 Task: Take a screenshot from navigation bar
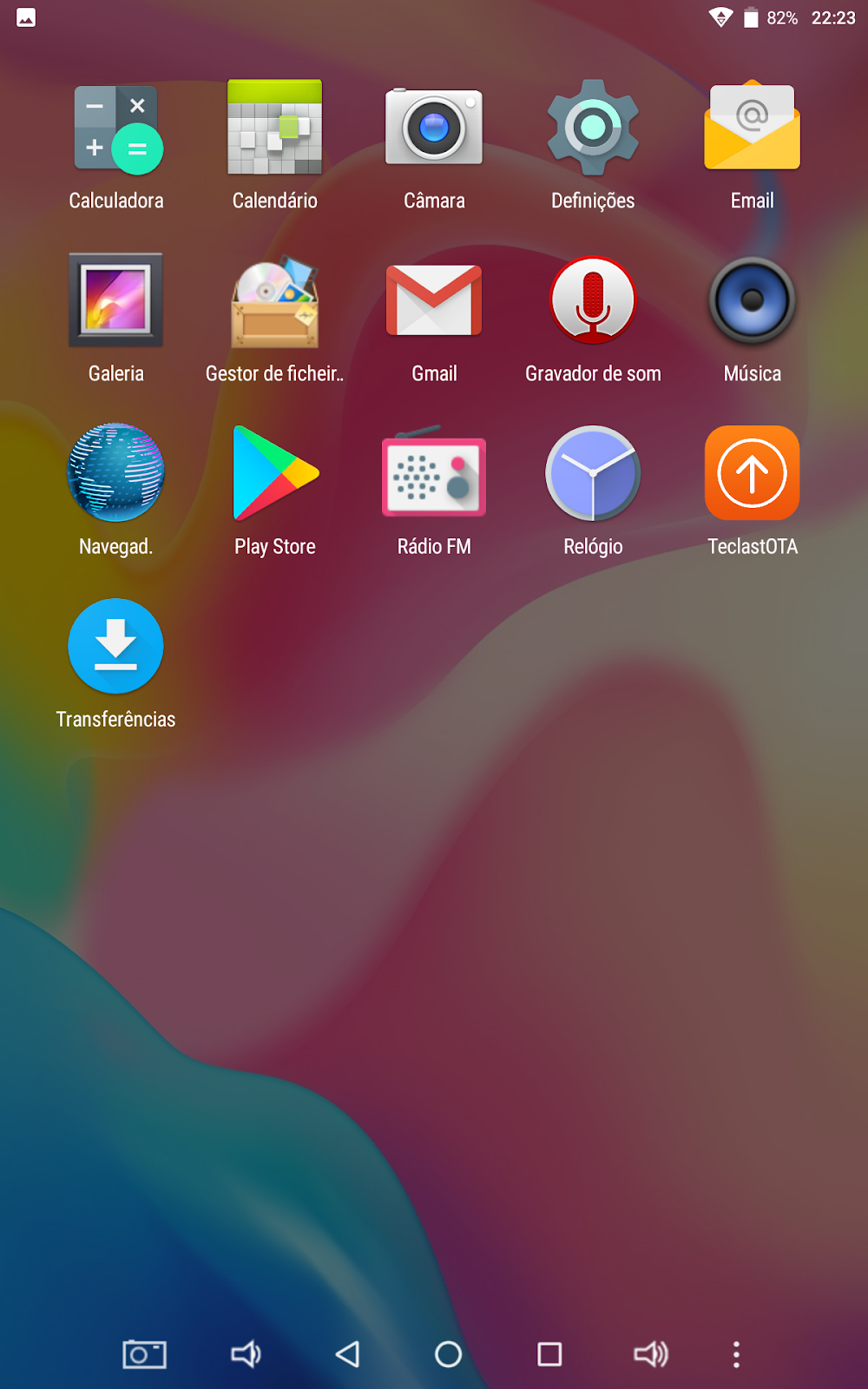pos(144,1354)
